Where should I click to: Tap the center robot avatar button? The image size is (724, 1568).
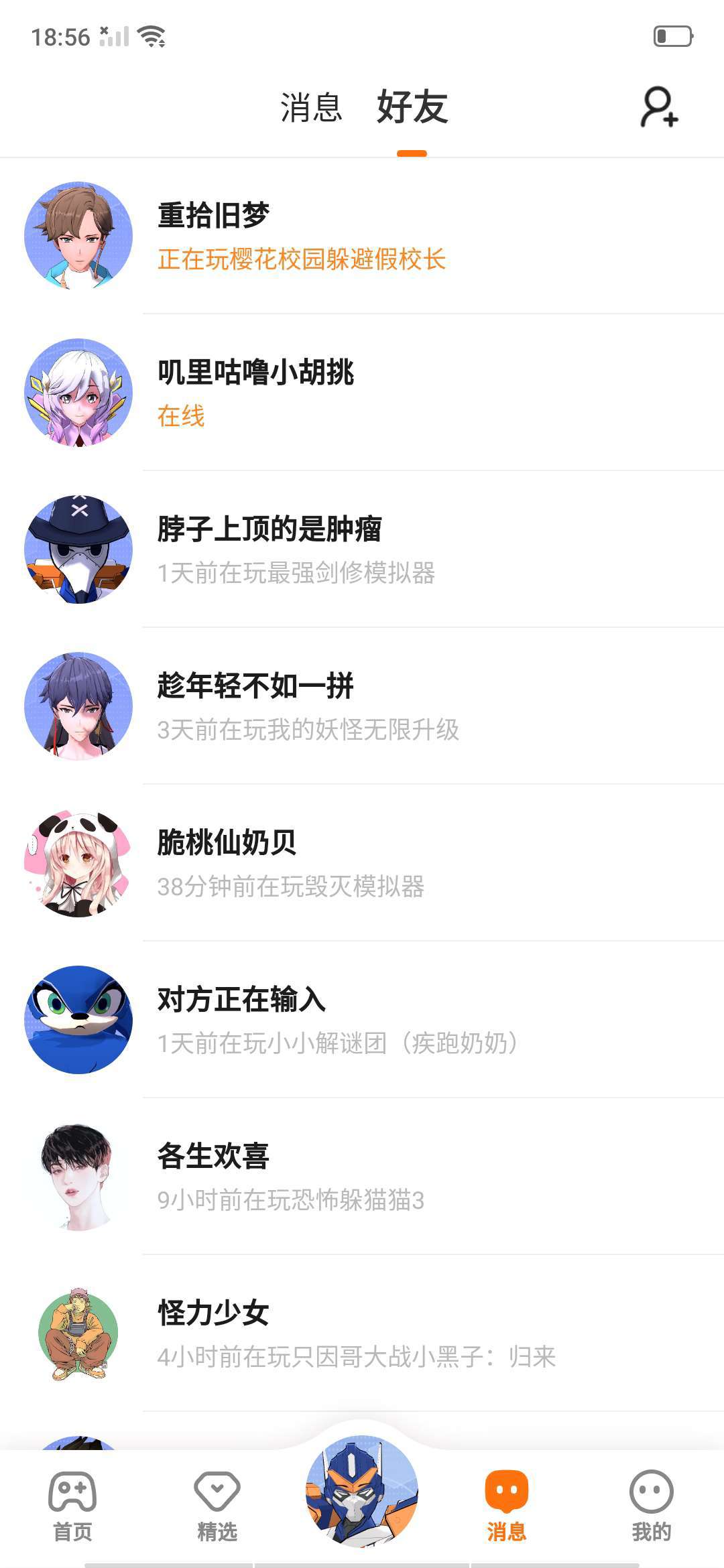[362, 1492]
